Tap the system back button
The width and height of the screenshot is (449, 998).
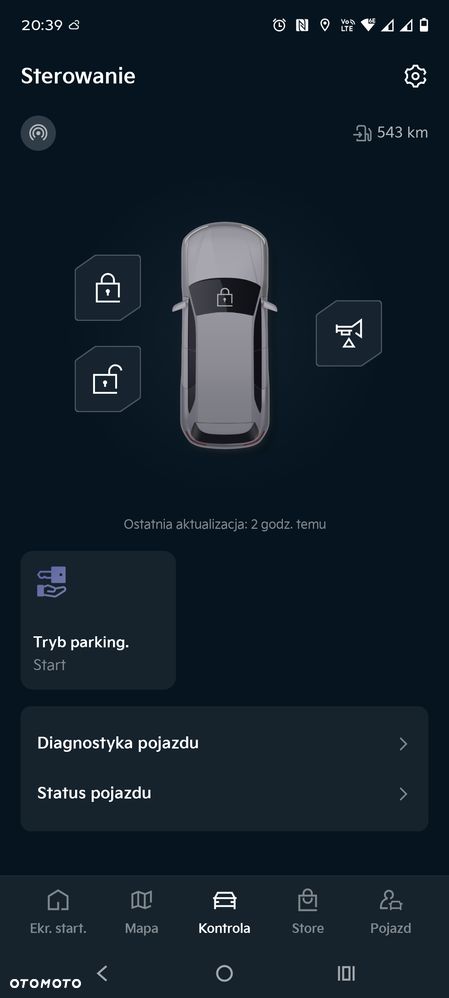(x=102, y=973)
